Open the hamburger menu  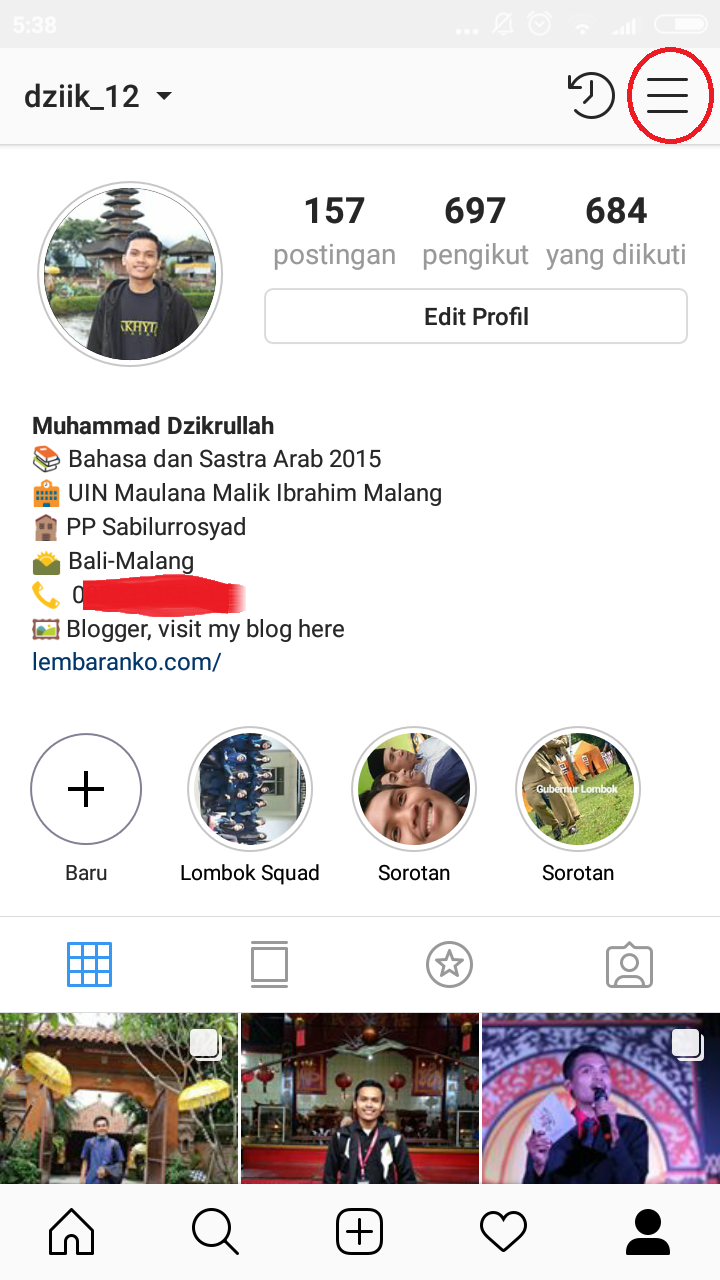coord(667,96)
